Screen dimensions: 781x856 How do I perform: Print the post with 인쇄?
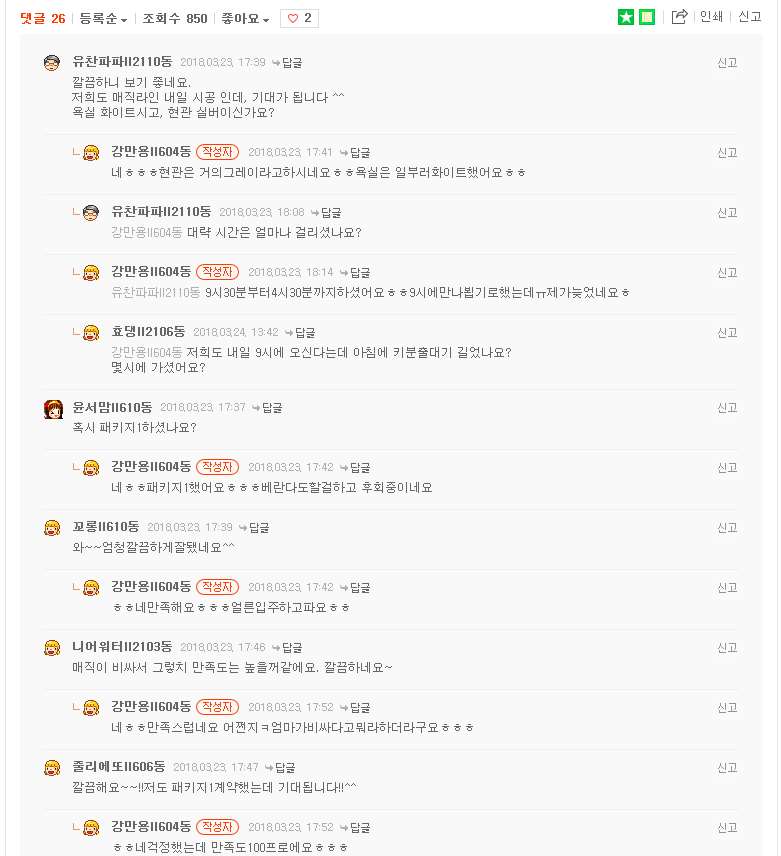(x=711, y=17)
